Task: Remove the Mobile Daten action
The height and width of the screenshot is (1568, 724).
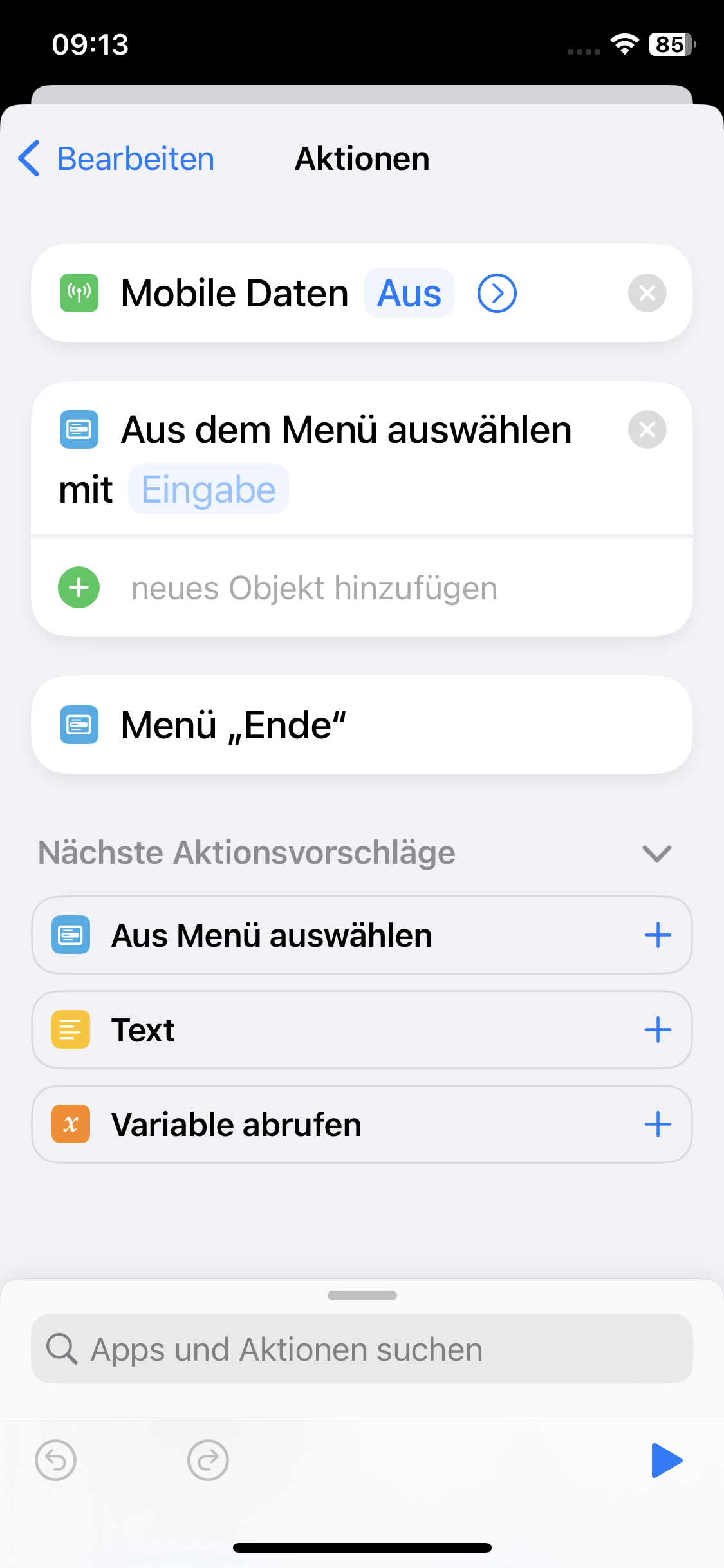Action: coord(647,294)
